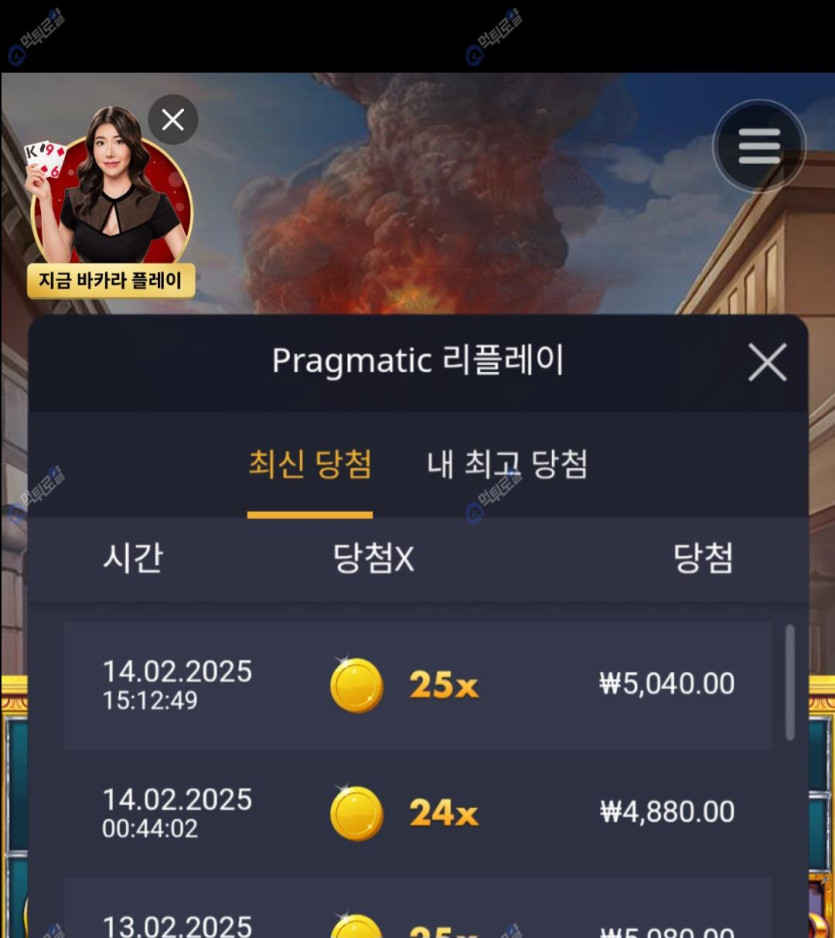Switch to the 최신 당첨 tab
835x938 pixels.
coord(310,465)
